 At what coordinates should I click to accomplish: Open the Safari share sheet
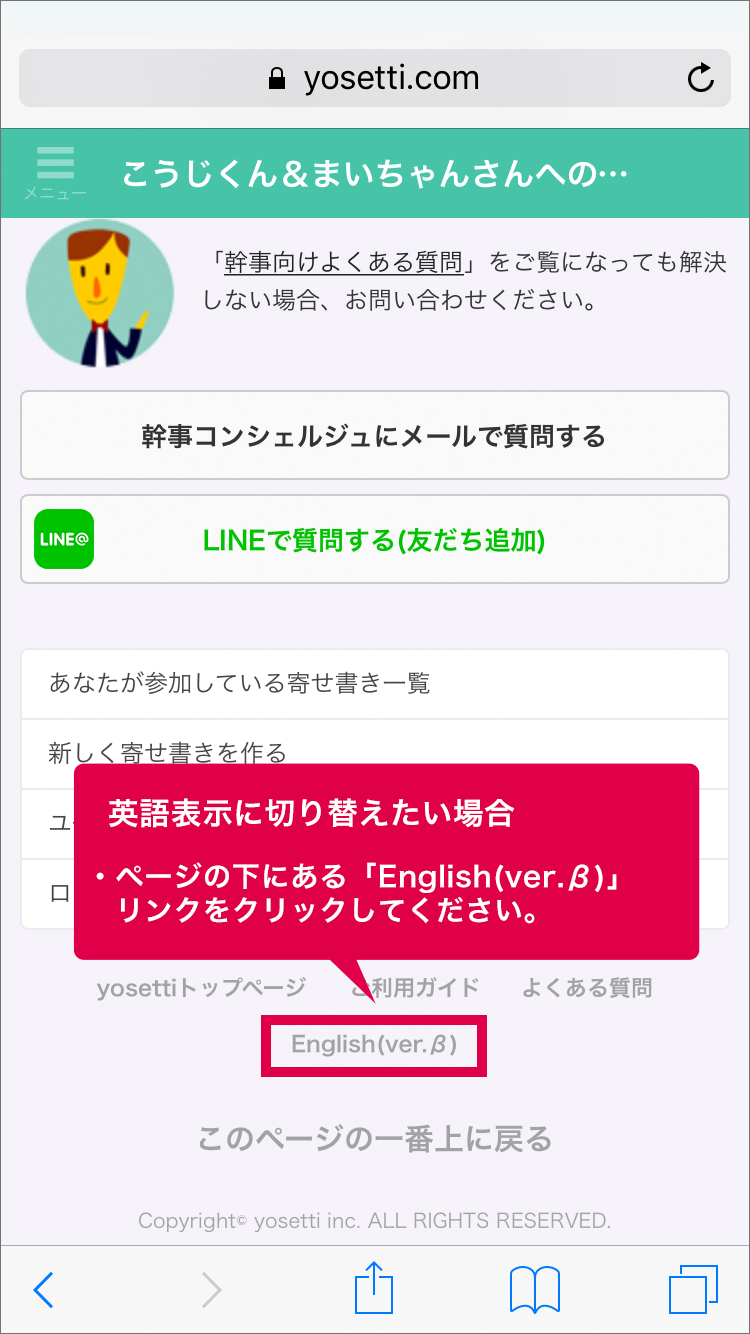[x=375, y=1288]
